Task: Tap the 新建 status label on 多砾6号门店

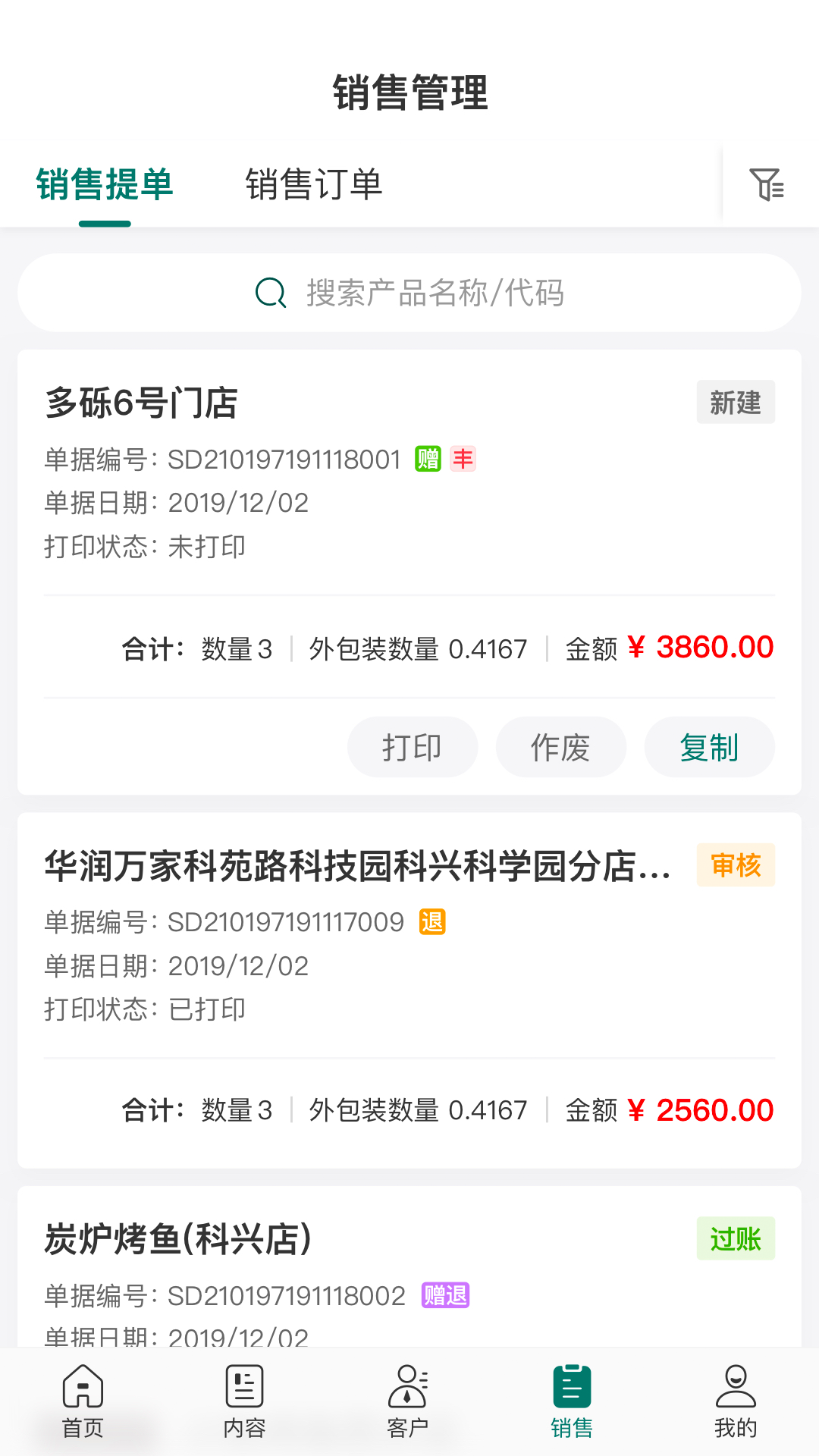Action: point(735,403)
